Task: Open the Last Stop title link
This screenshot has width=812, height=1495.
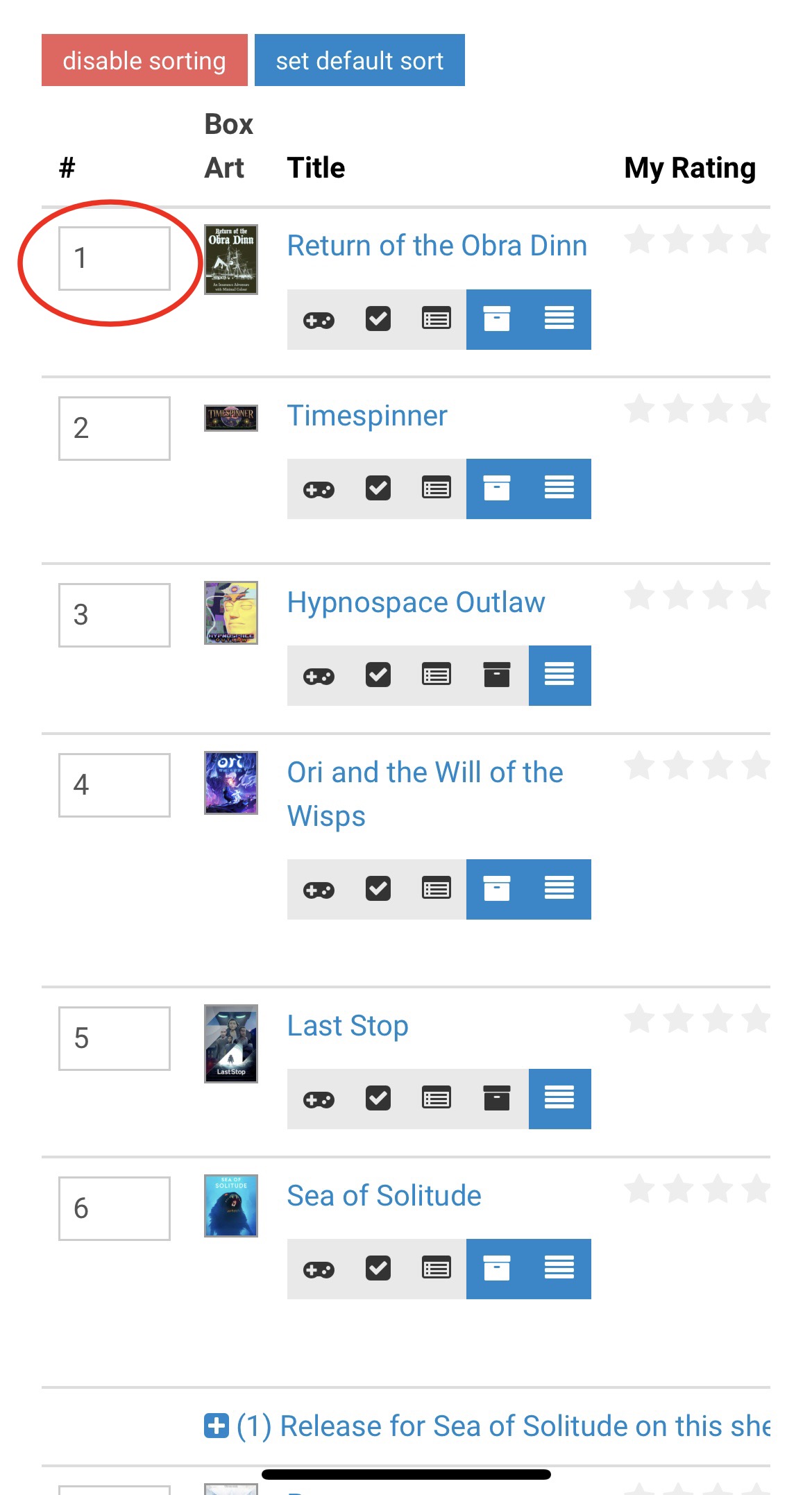Action: coord(348,1026)
